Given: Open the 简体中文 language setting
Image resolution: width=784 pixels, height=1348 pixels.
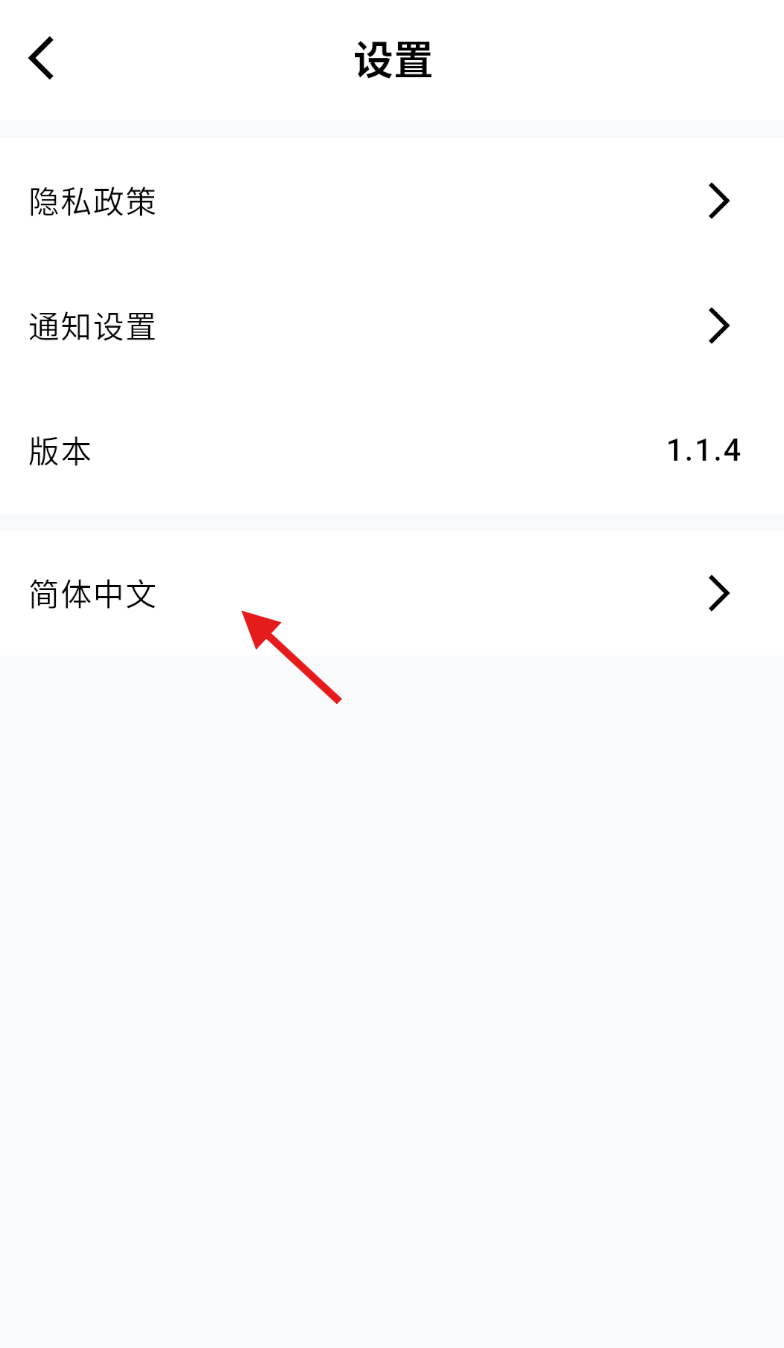Looking at the screenshot, I should click(390, 594).
